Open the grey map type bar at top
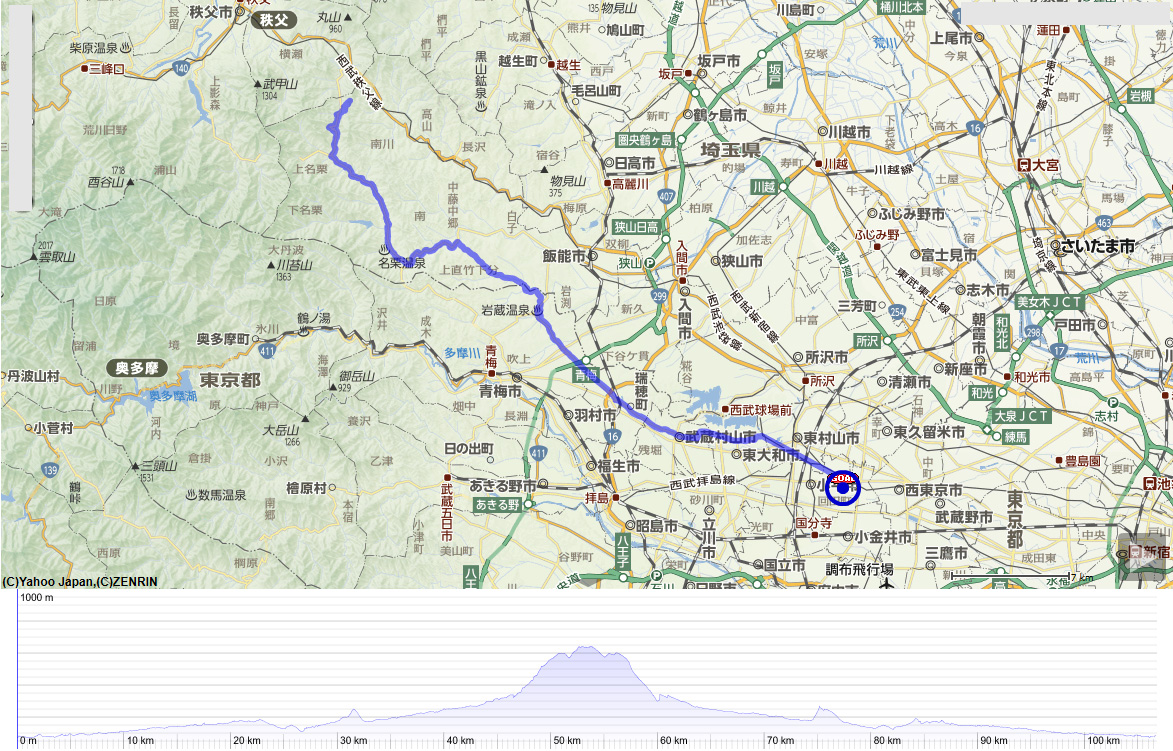1173x751 pixels. tap(1064, 13)
